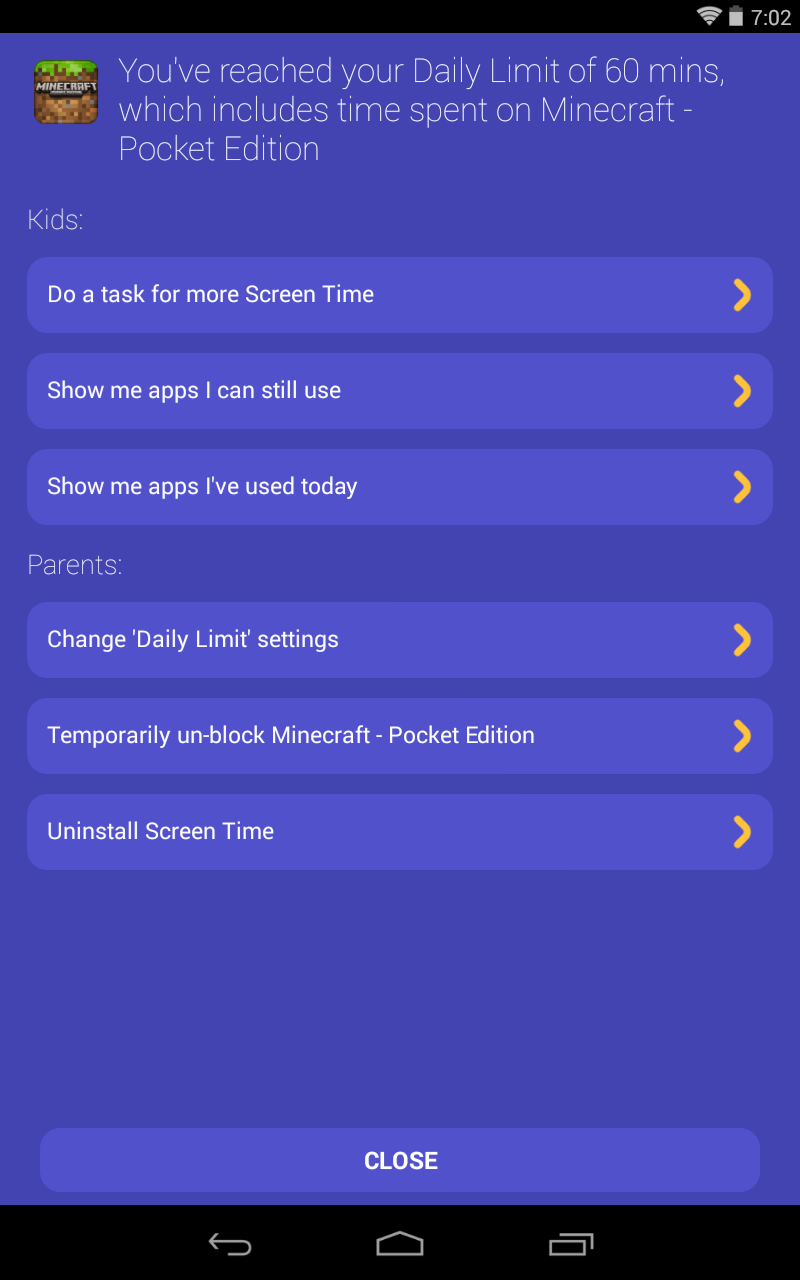Open 'Daily Limit' settings
Image resolution: width=800 pixels, height=1280 pixels.
400,640
